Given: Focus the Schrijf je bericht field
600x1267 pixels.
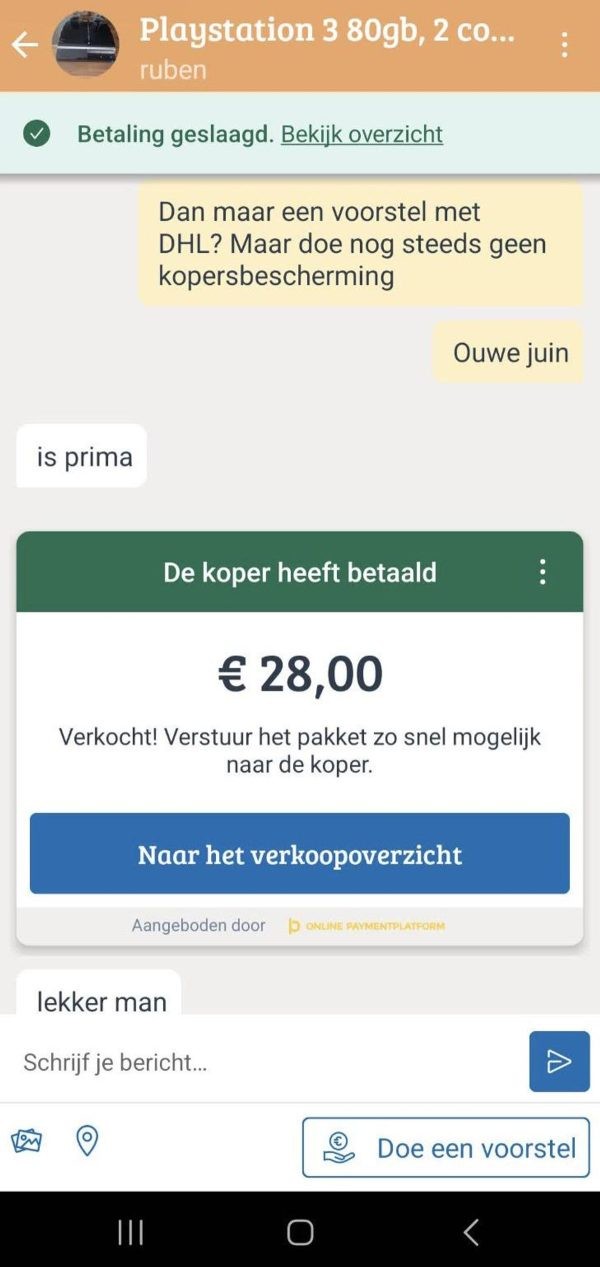Looking at the screenshot, I should (x=265, y=1062).
